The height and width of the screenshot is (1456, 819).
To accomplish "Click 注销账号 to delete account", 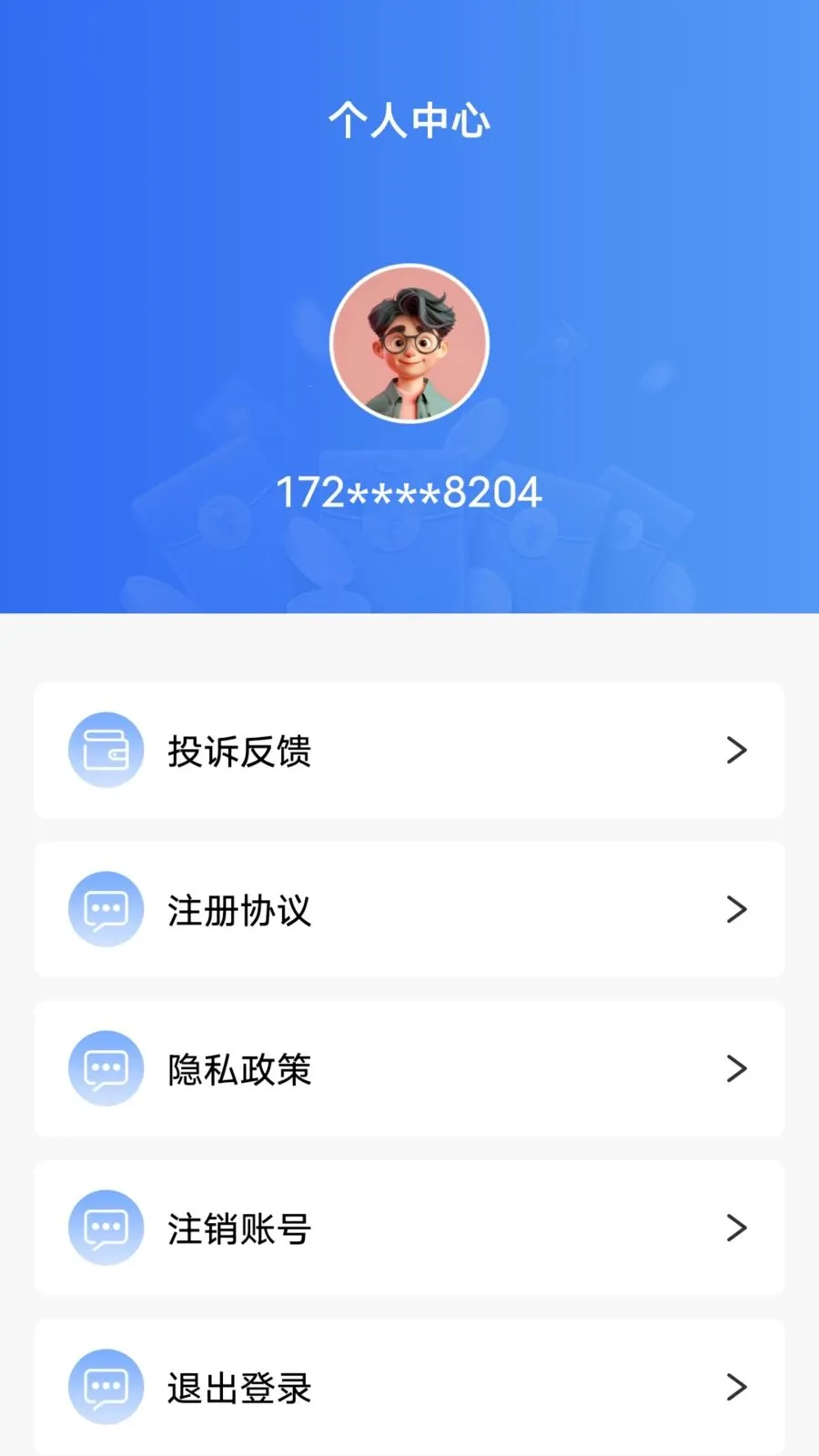I will 238,1228.
